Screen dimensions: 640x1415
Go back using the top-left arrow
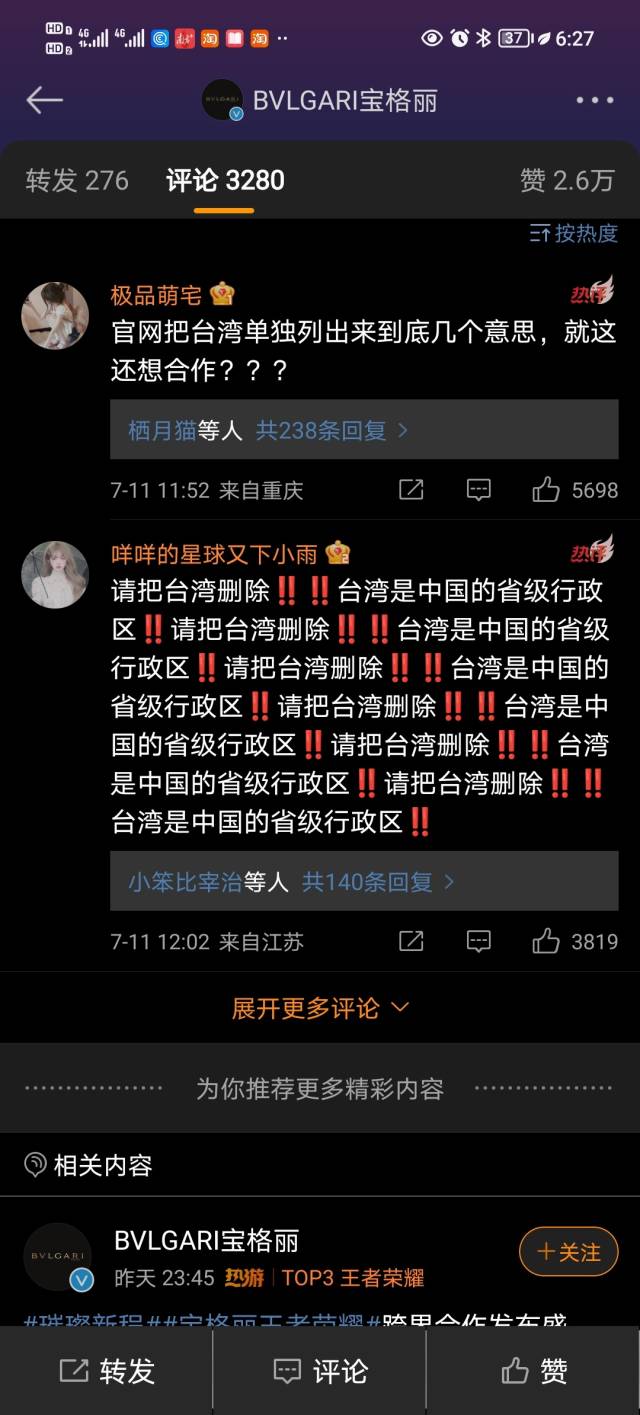(44, 100)
